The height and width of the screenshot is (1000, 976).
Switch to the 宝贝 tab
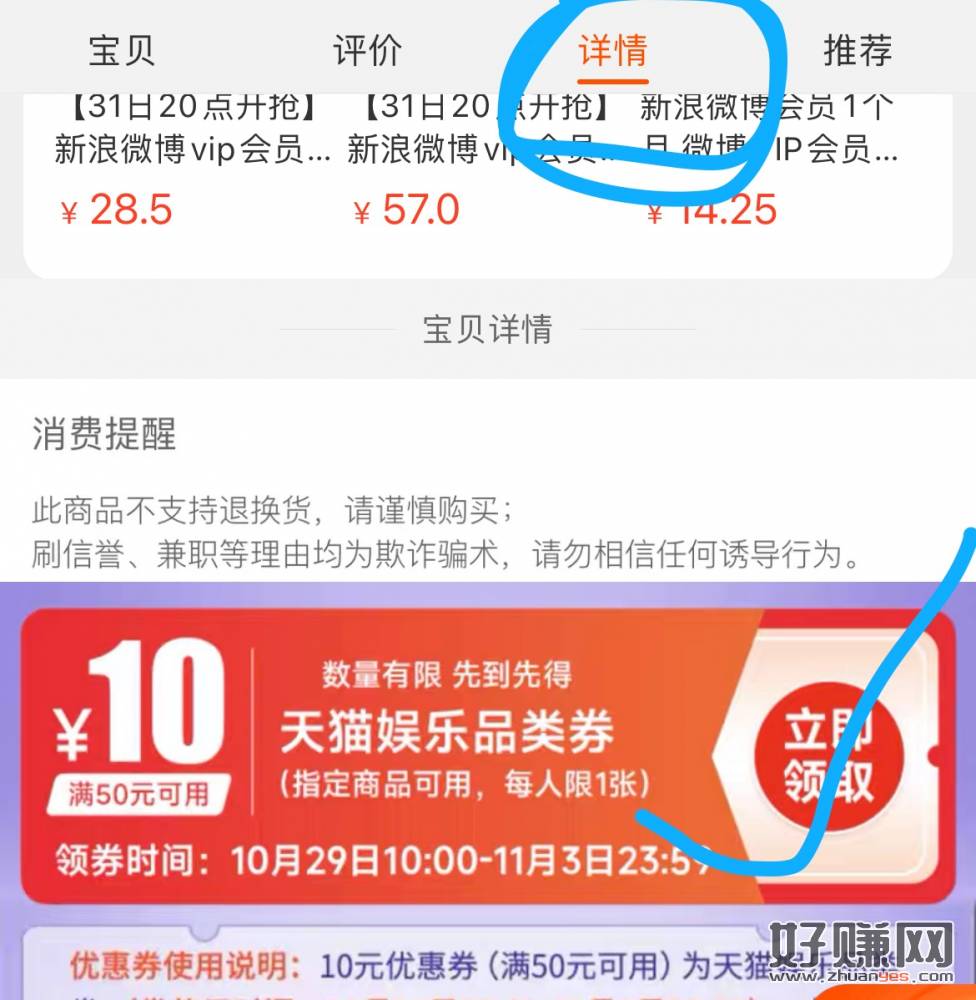tap(121, 50)
